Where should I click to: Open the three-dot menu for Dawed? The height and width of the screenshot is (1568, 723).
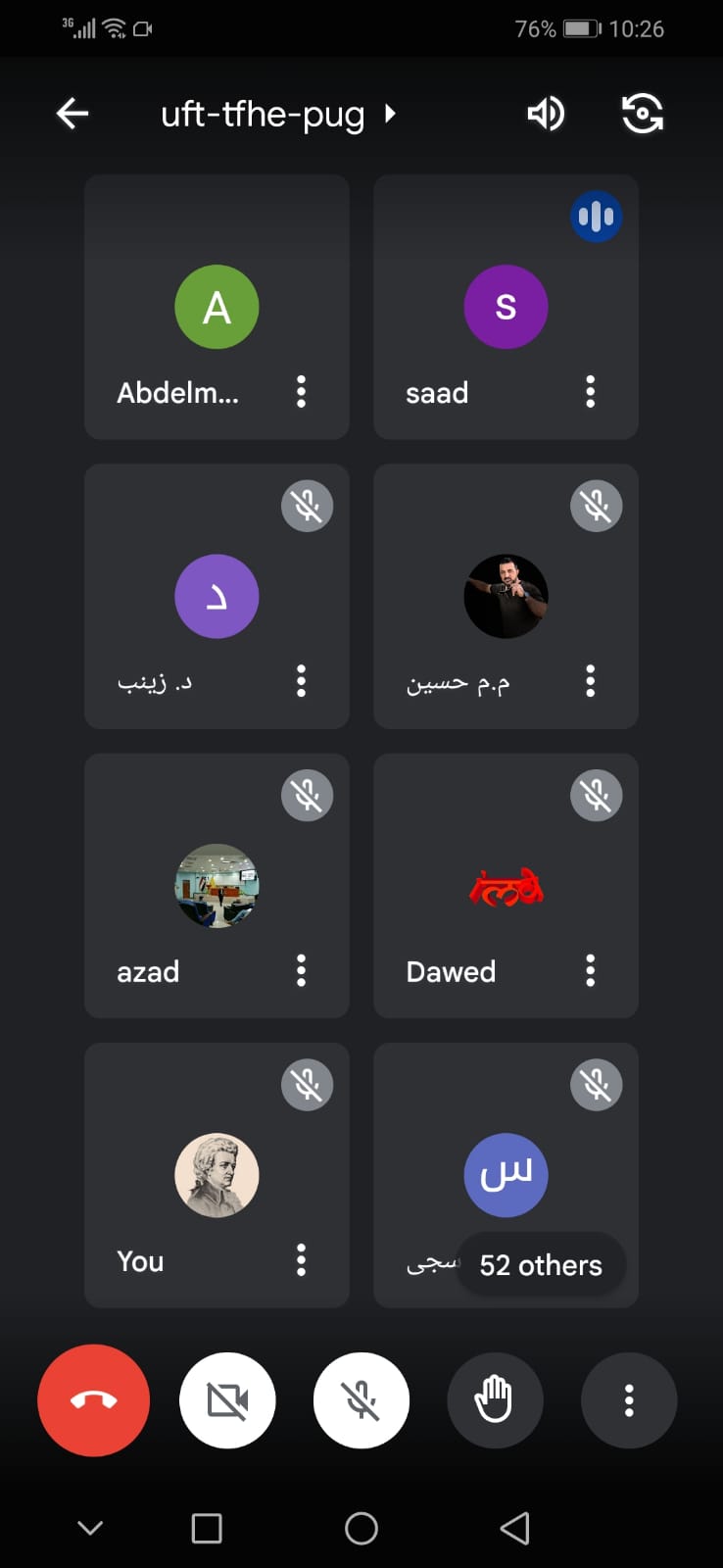(590, 970)
